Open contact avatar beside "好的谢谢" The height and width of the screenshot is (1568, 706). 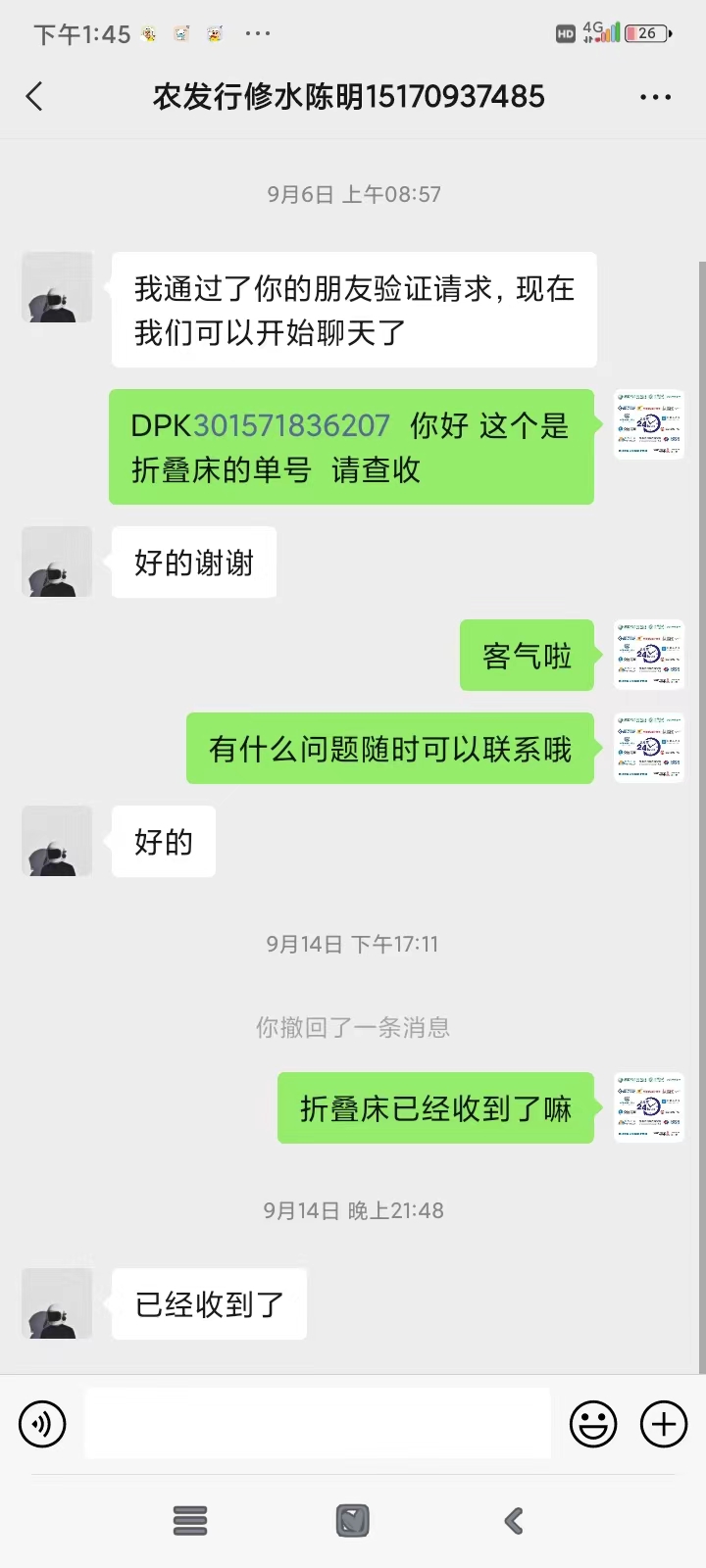point(57,563)
